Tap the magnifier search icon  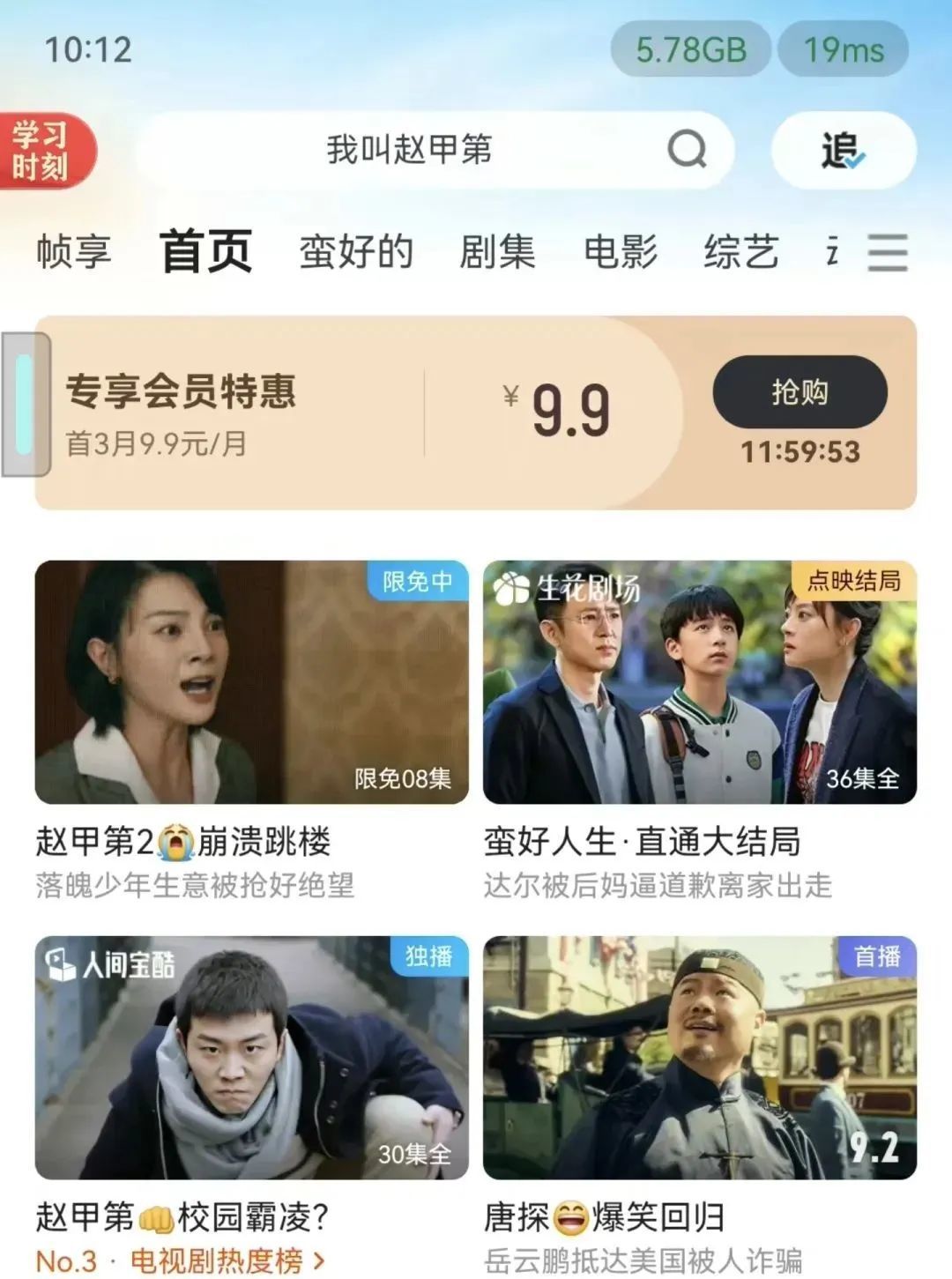click(x=687, y=150)
